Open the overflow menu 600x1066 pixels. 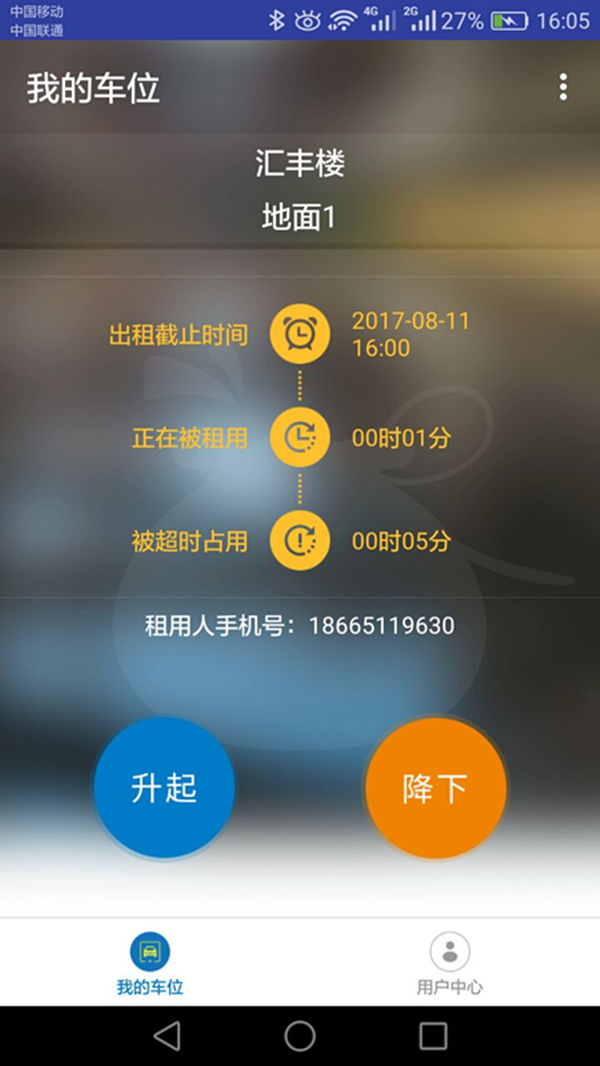[x=563, y=88]
